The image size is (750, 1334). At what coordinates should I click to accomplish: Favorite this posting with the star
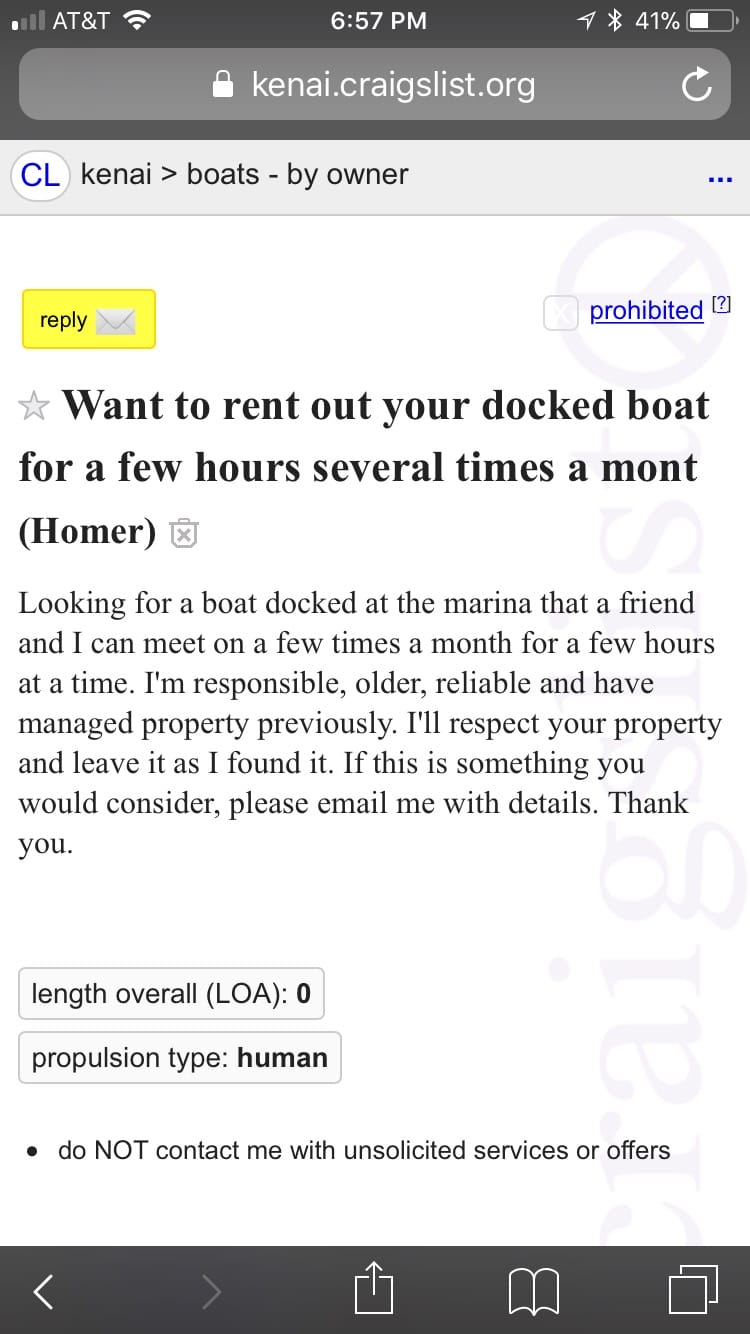tap(34, 405)
